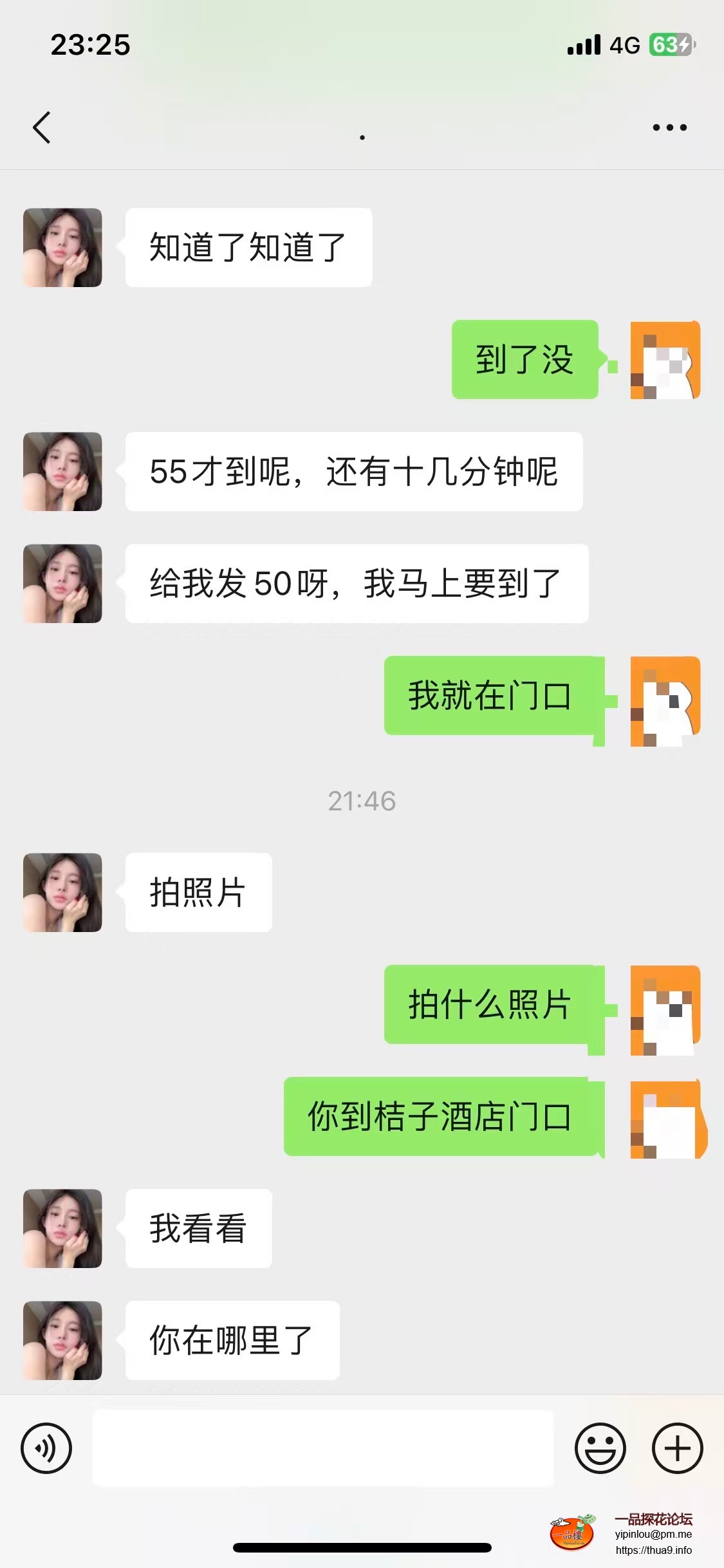Tap your orange avatar beside 到了没
724x1568 pixels.
[x=665, y=360]
